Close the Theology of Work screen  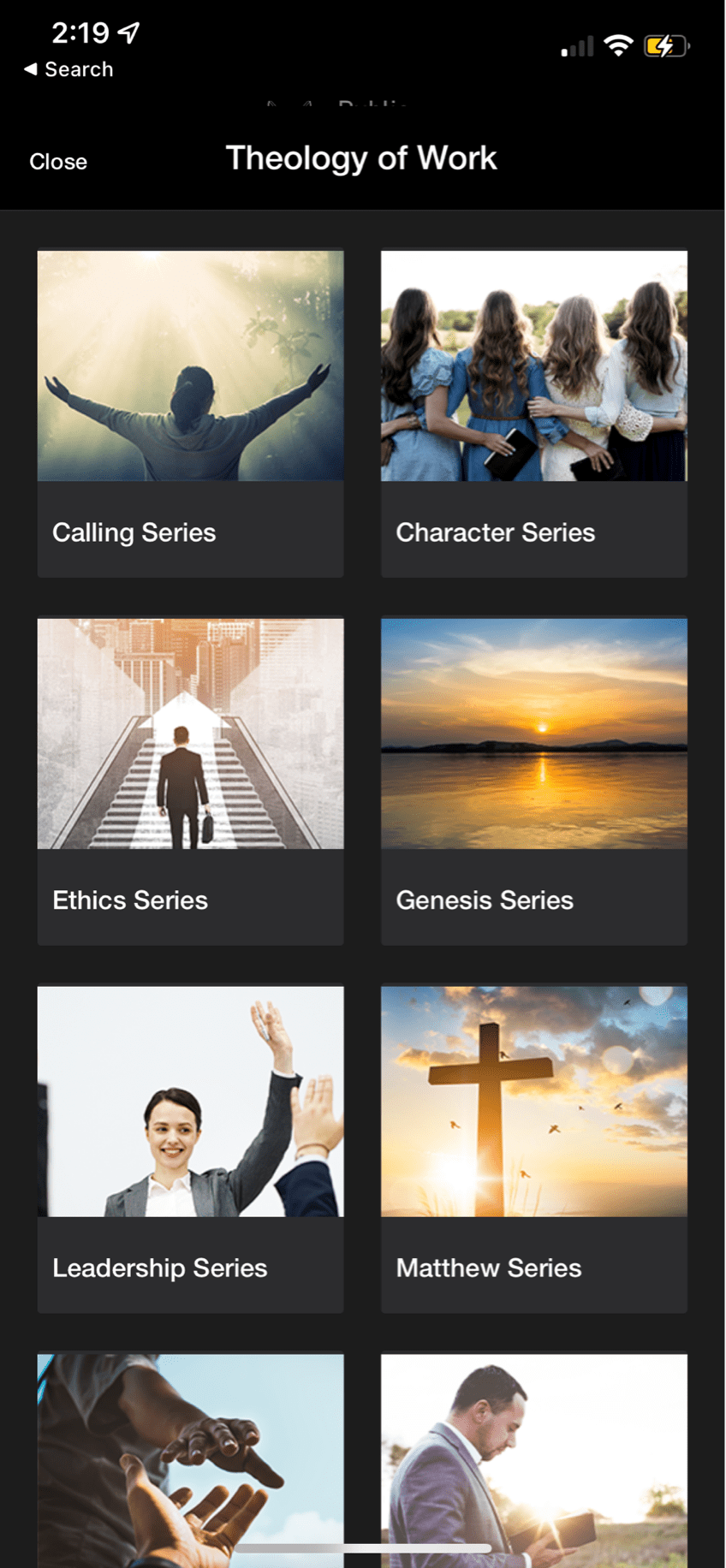click(58, 162)
